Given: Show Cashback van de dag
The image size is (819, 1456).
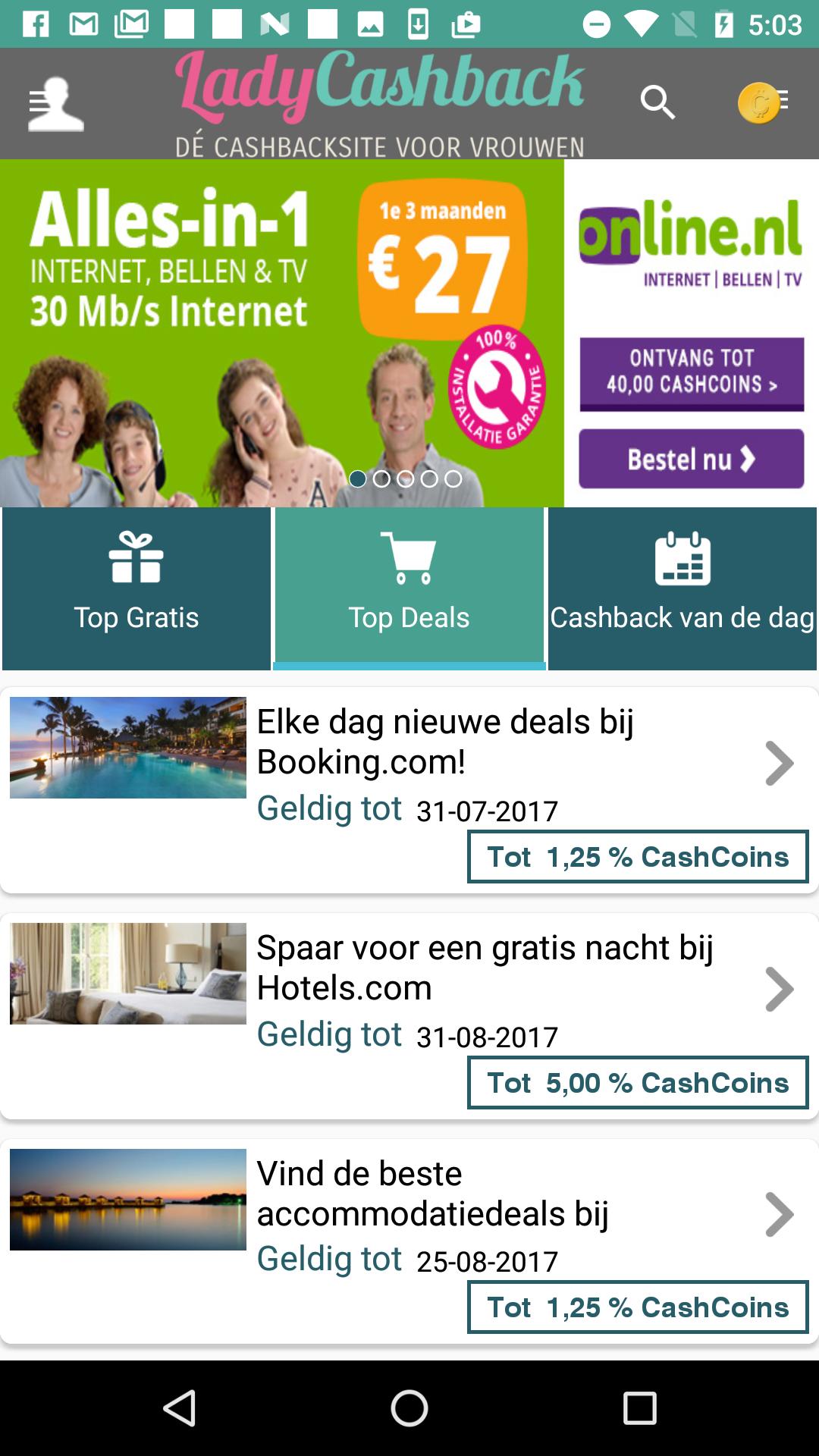Looking at the screenshot, I should (682, 588).
